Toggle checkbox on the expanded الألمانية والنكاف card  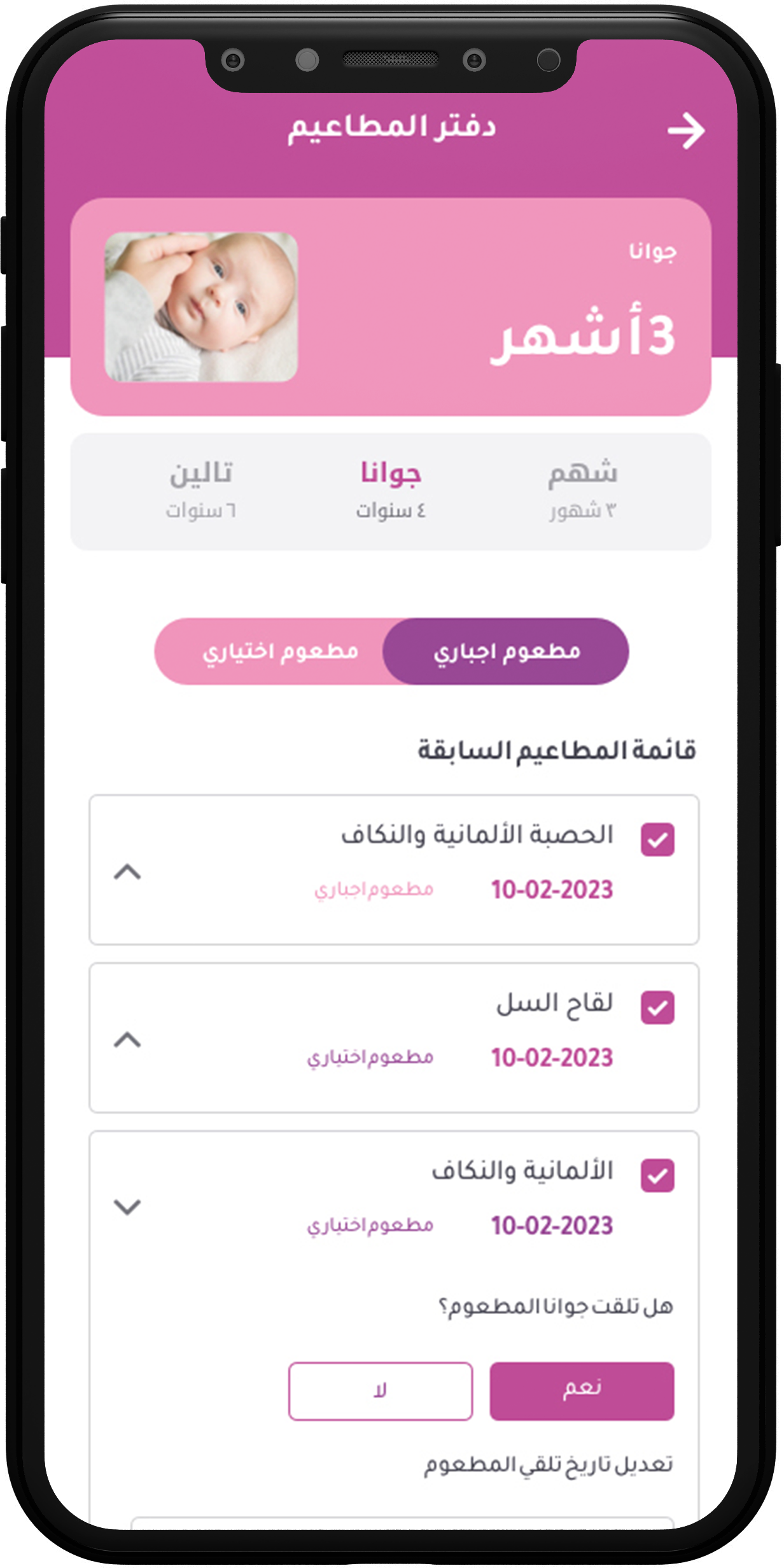pyautogui.click(x=657, y=1176)
